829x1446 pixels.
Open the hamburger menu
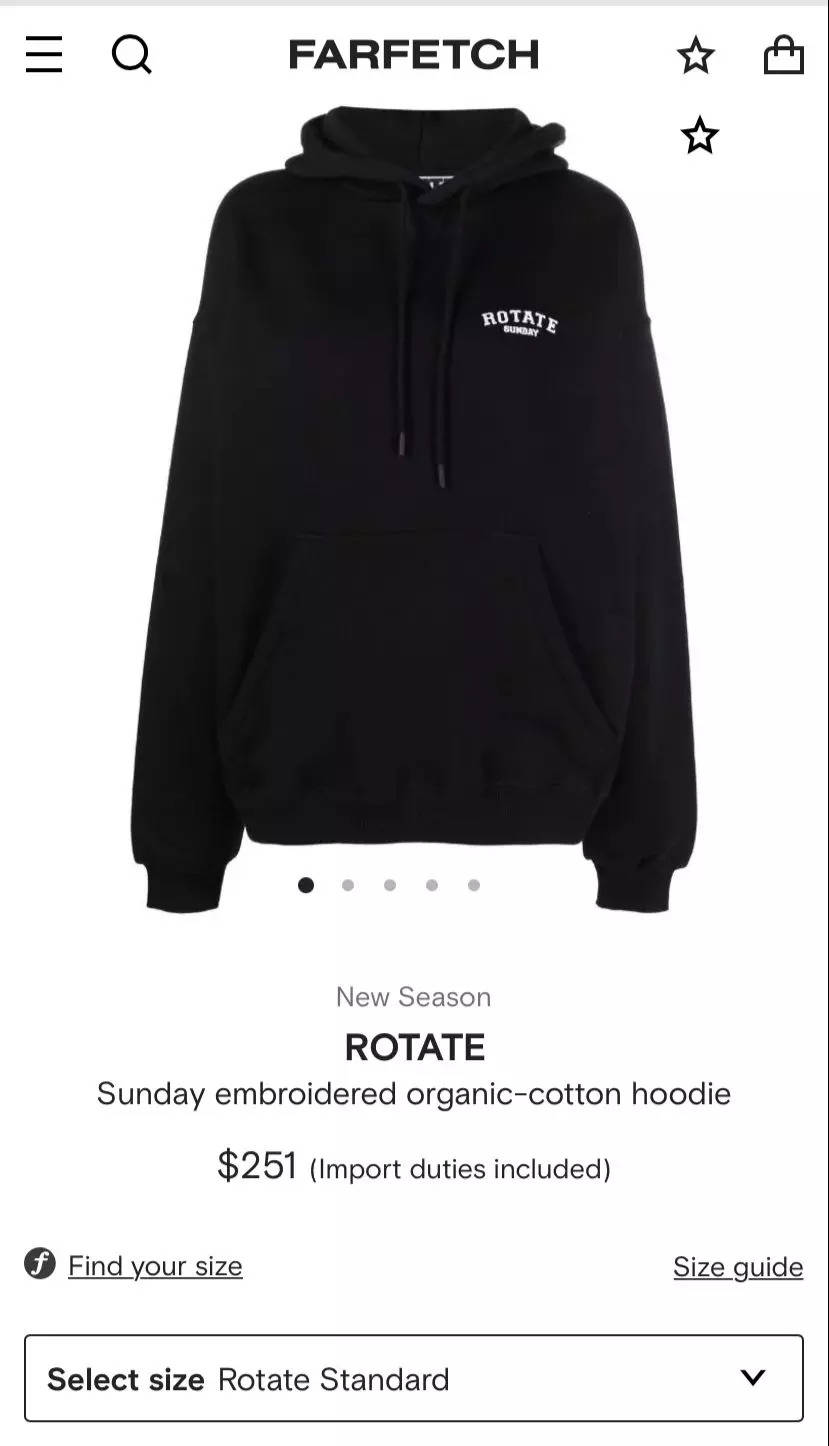tap(44, 55)
